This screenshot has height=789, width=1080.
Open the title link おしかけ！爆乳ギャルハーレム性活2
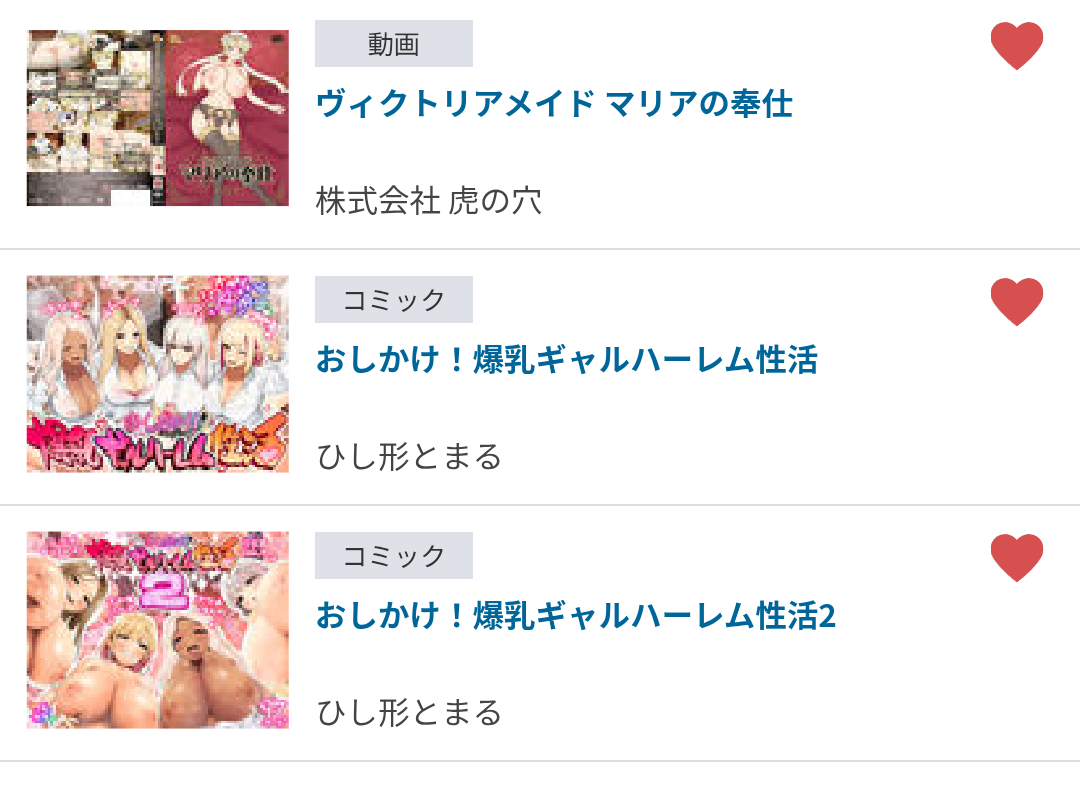point(575,616)
